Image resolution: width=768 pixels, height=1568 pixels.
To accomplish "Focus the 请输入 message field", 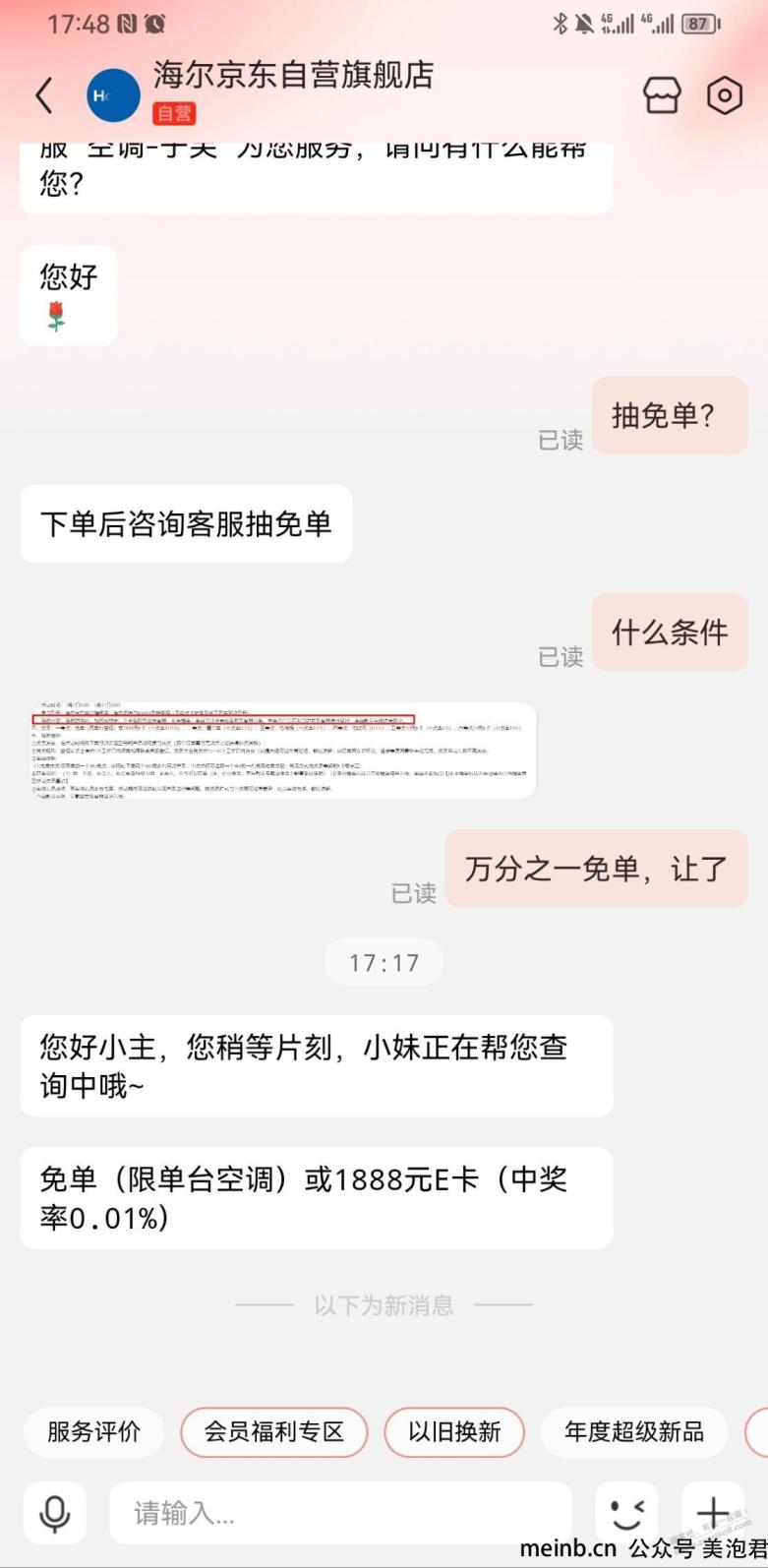I will point(339,1513).
